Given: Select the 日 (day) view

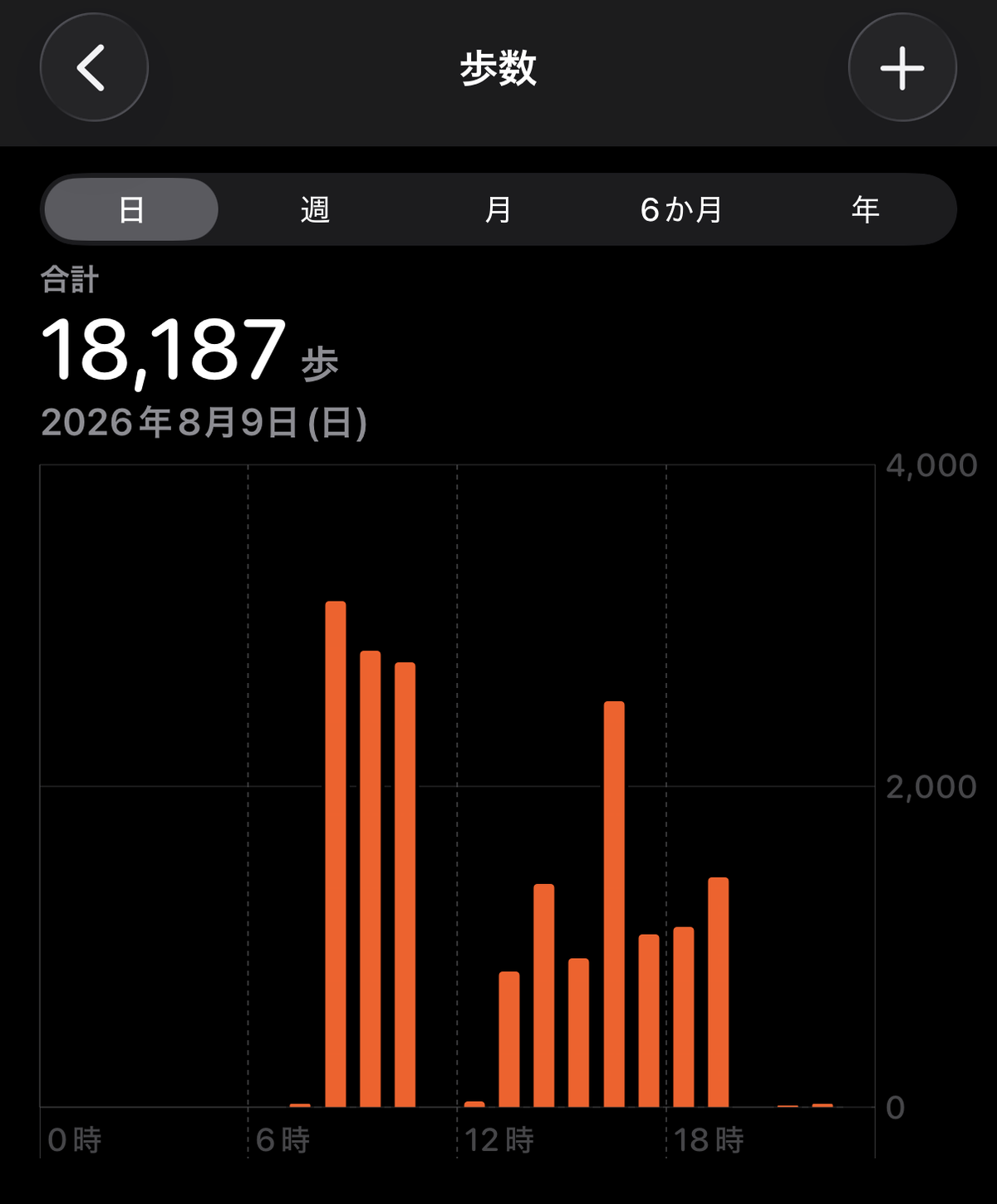Looking at the screenshot, I should [131, 209].
